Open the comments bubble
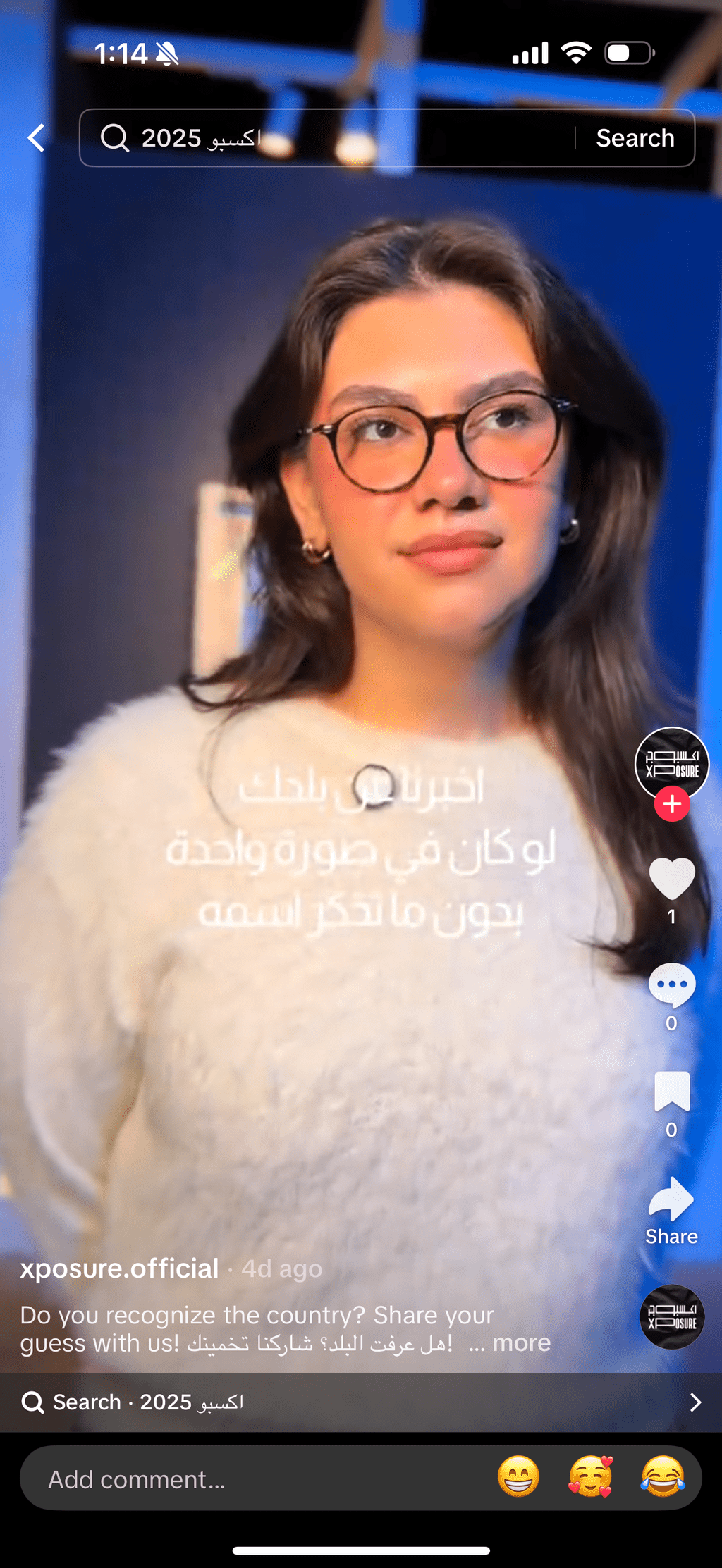Image resolution: width=722 pixels, height=1568 pixels. pos(672,985)
